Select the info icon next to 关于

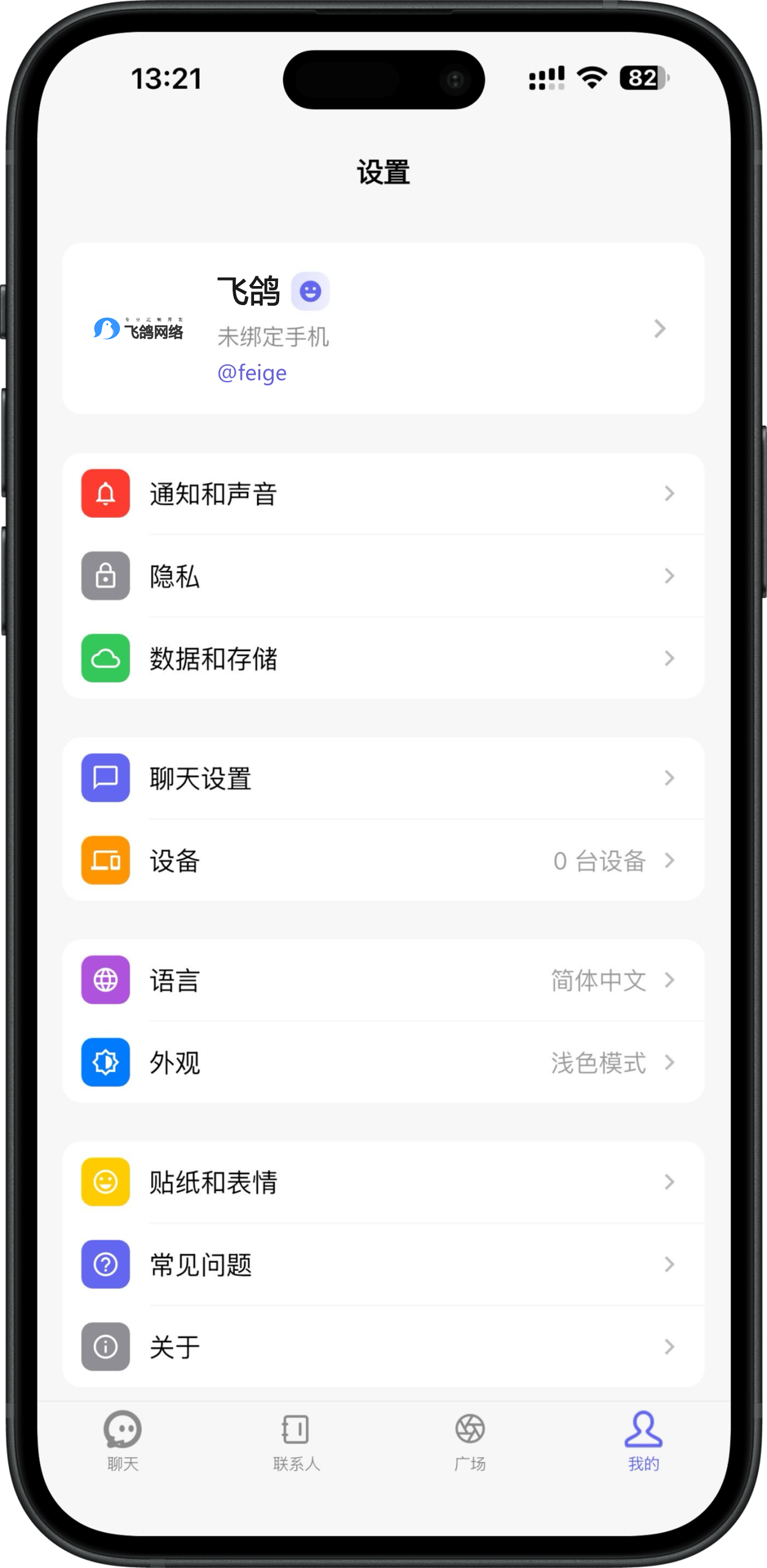[105, 1346]
